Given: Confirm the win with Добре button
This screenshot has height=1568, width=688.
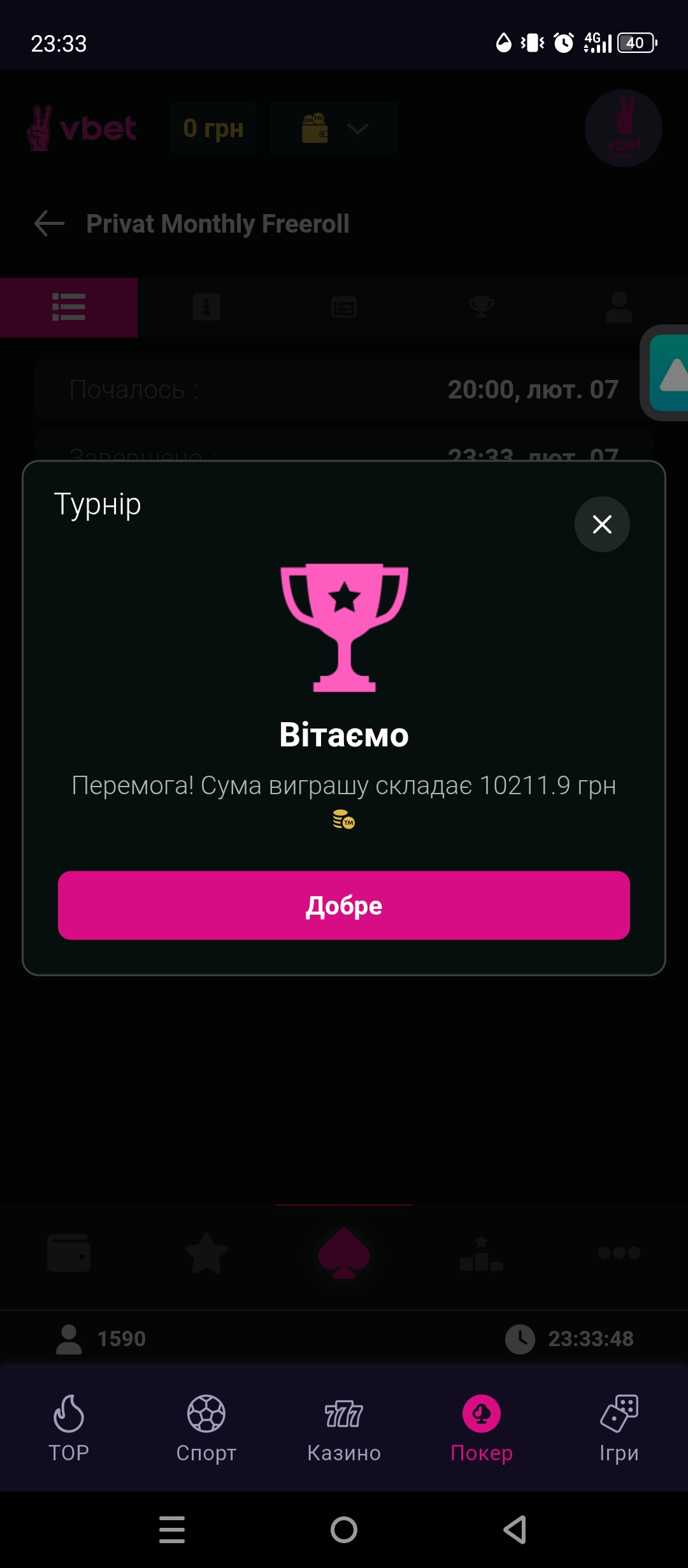Looking at the screenshot, I should 344,904.
